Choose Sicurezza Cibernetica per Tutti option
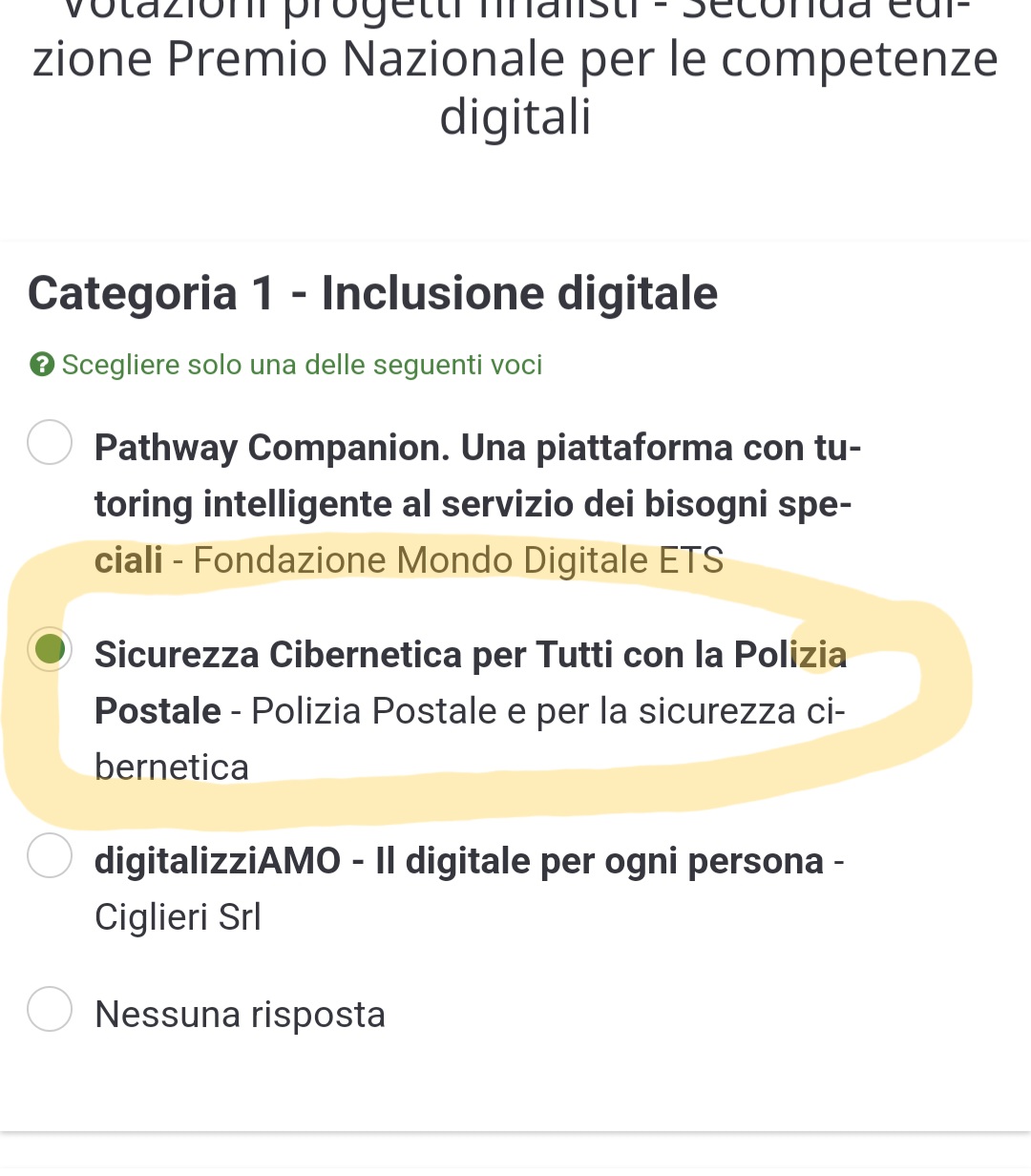 (50, 649)
